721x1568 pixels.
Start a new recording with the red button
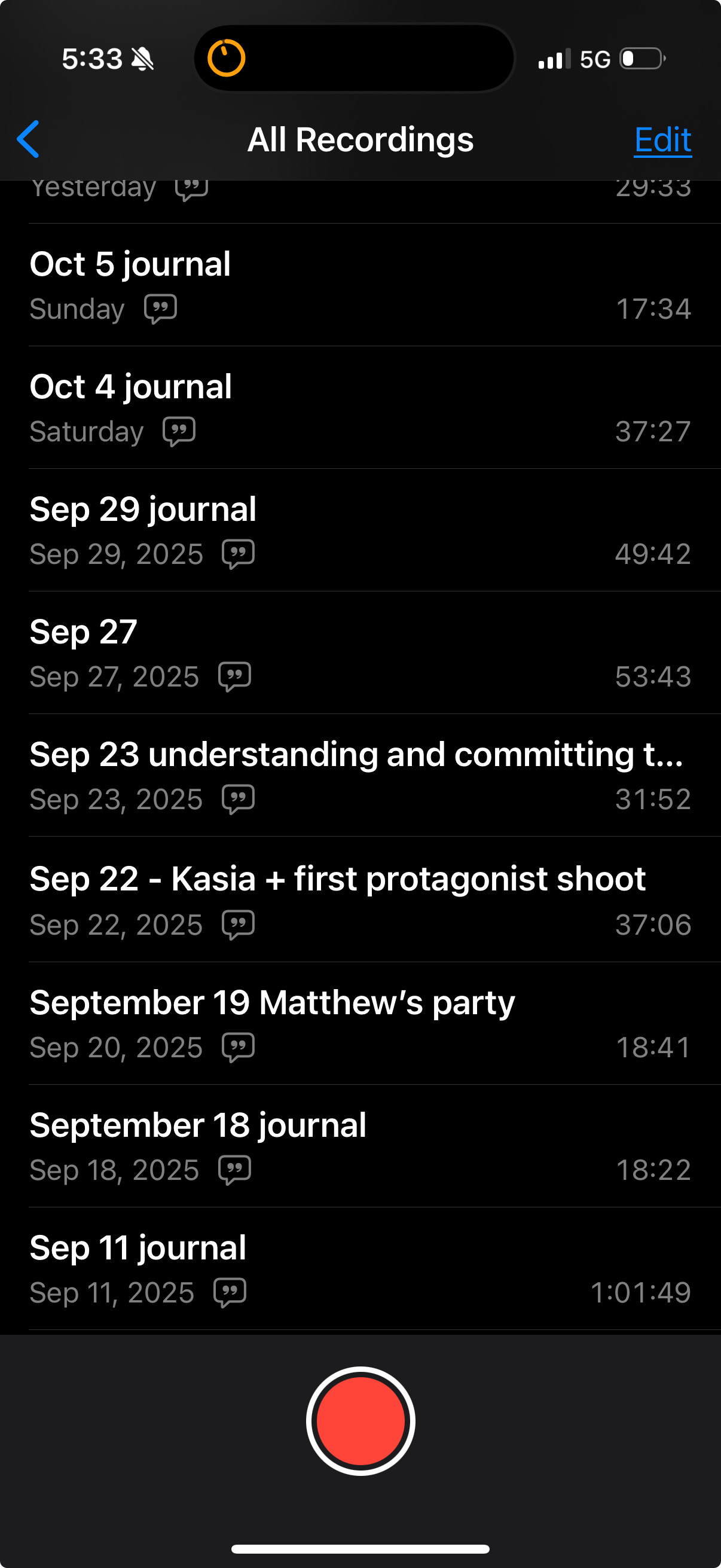(360, 1421)
